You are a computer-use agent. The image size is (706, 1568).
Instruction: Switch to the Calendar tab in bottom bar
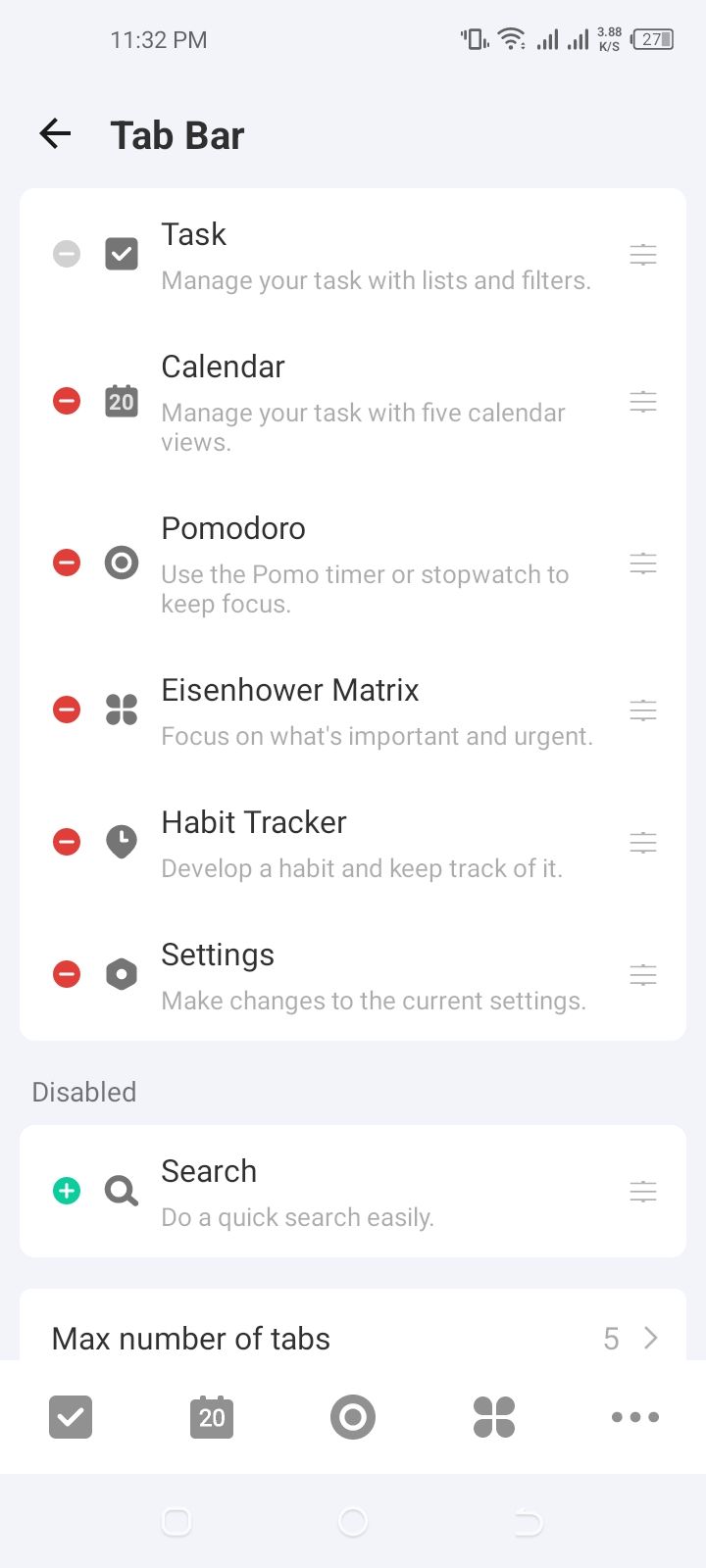212,1417
